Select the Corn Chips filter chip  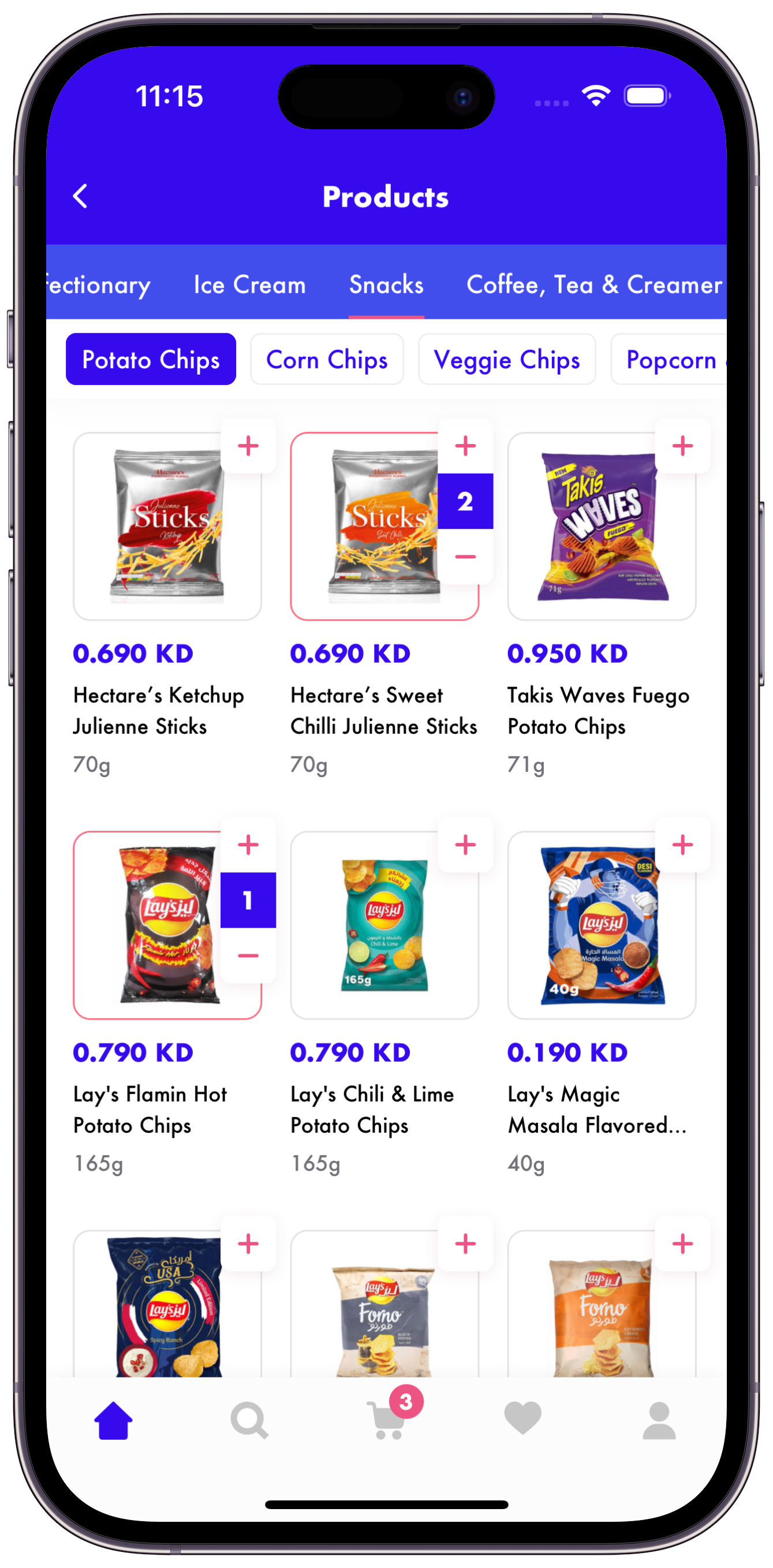point(327,360)
